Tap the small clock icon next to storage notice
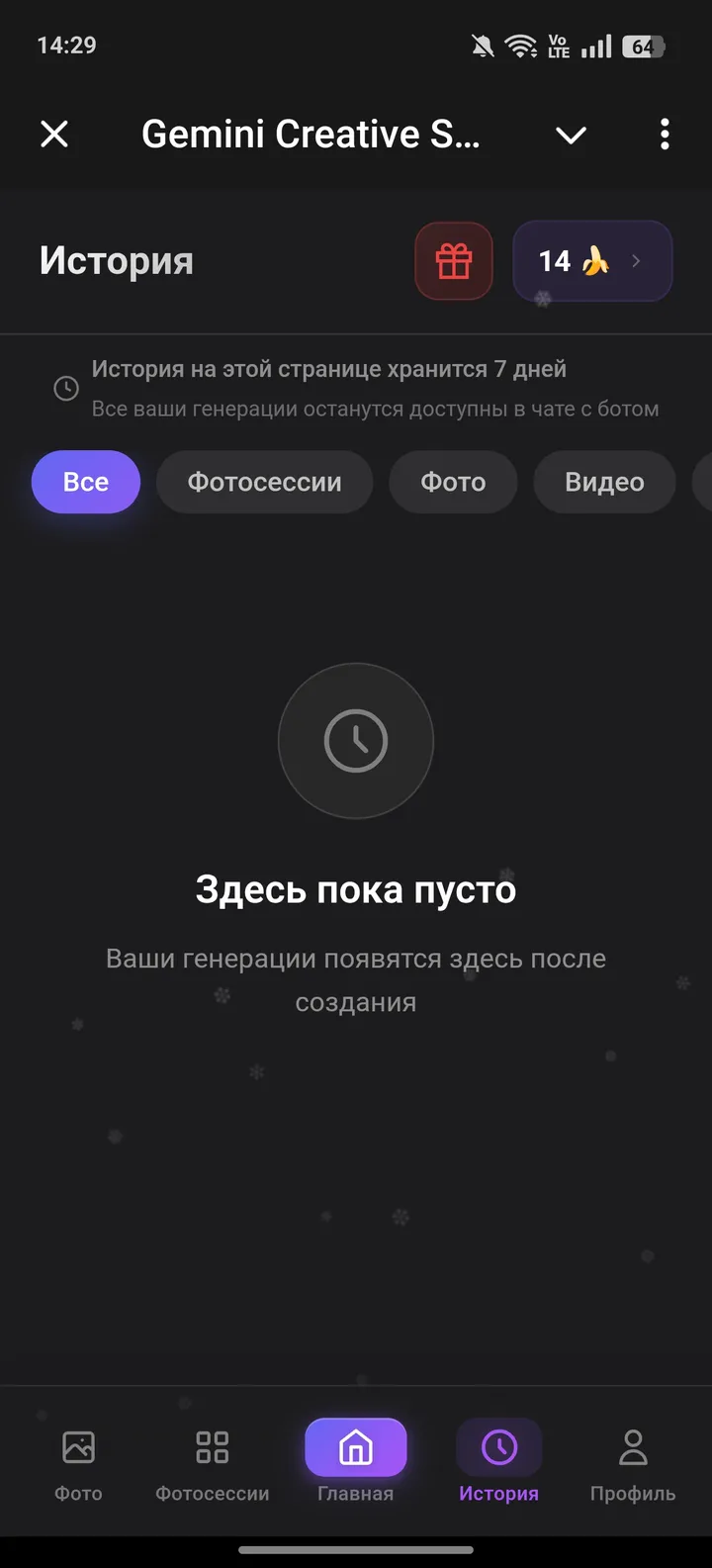The width and height of the screenshot is (712, 1568). (65, 388)
